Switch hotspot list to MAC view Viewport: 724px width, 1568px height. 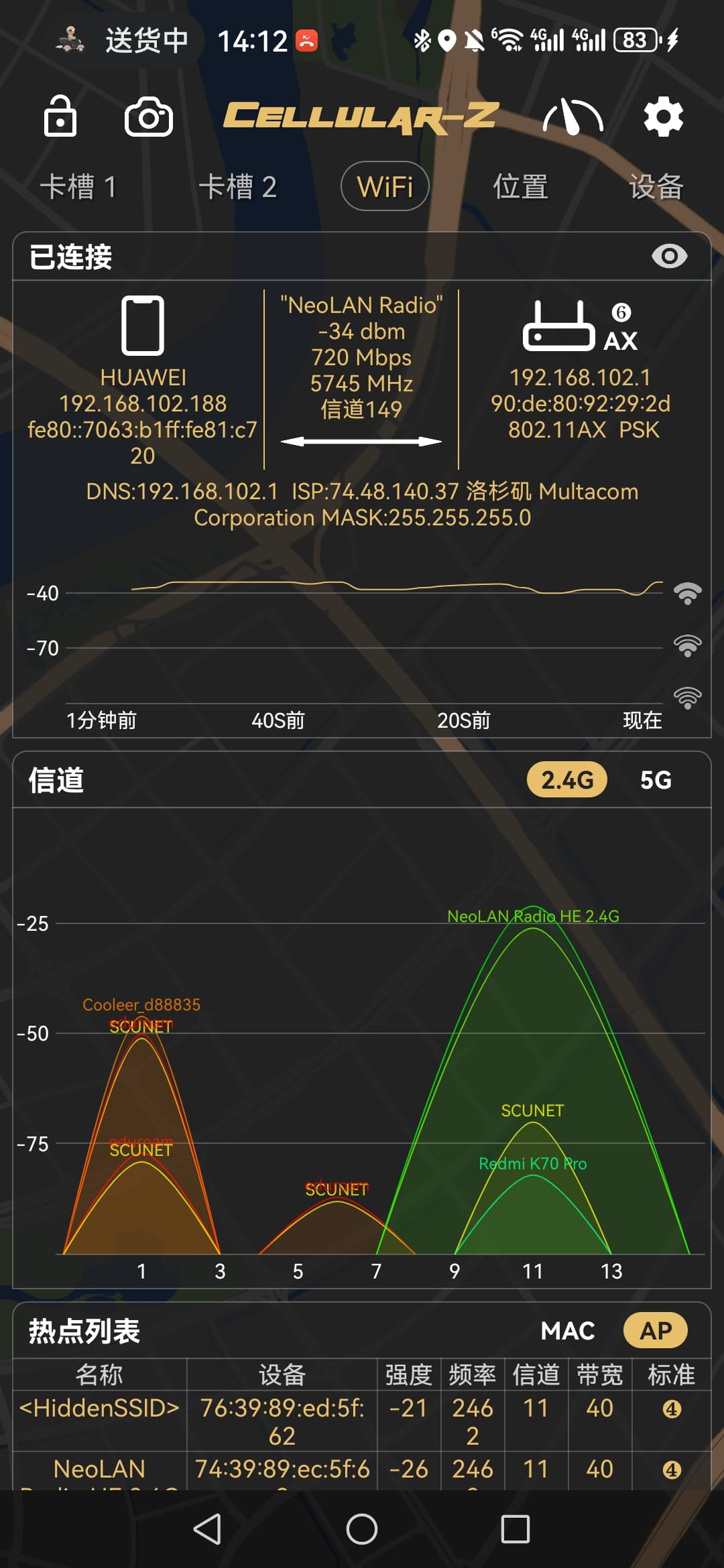click(x=568, y=1331)
